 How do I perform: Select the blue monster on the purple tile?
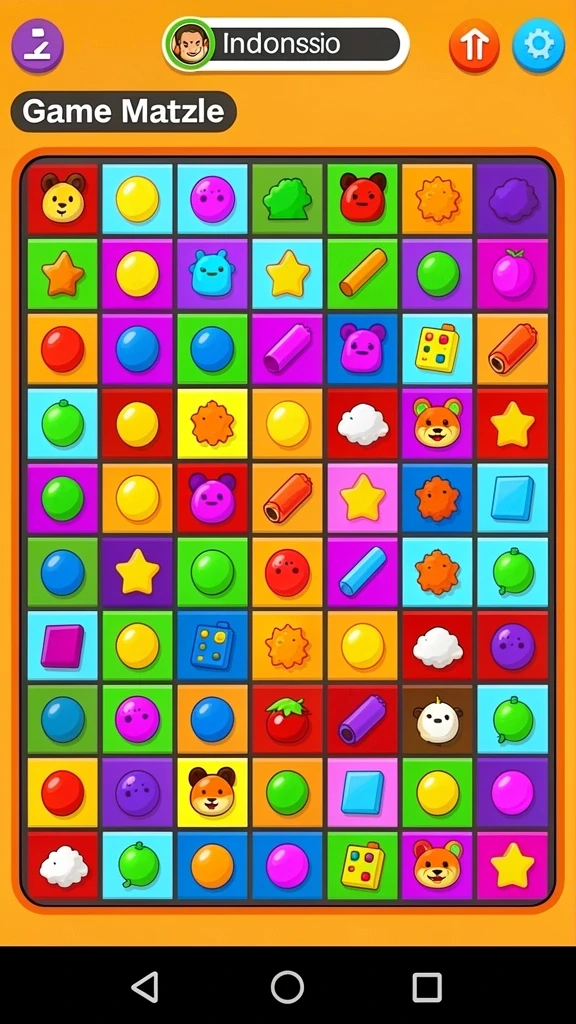pos(212,274)
